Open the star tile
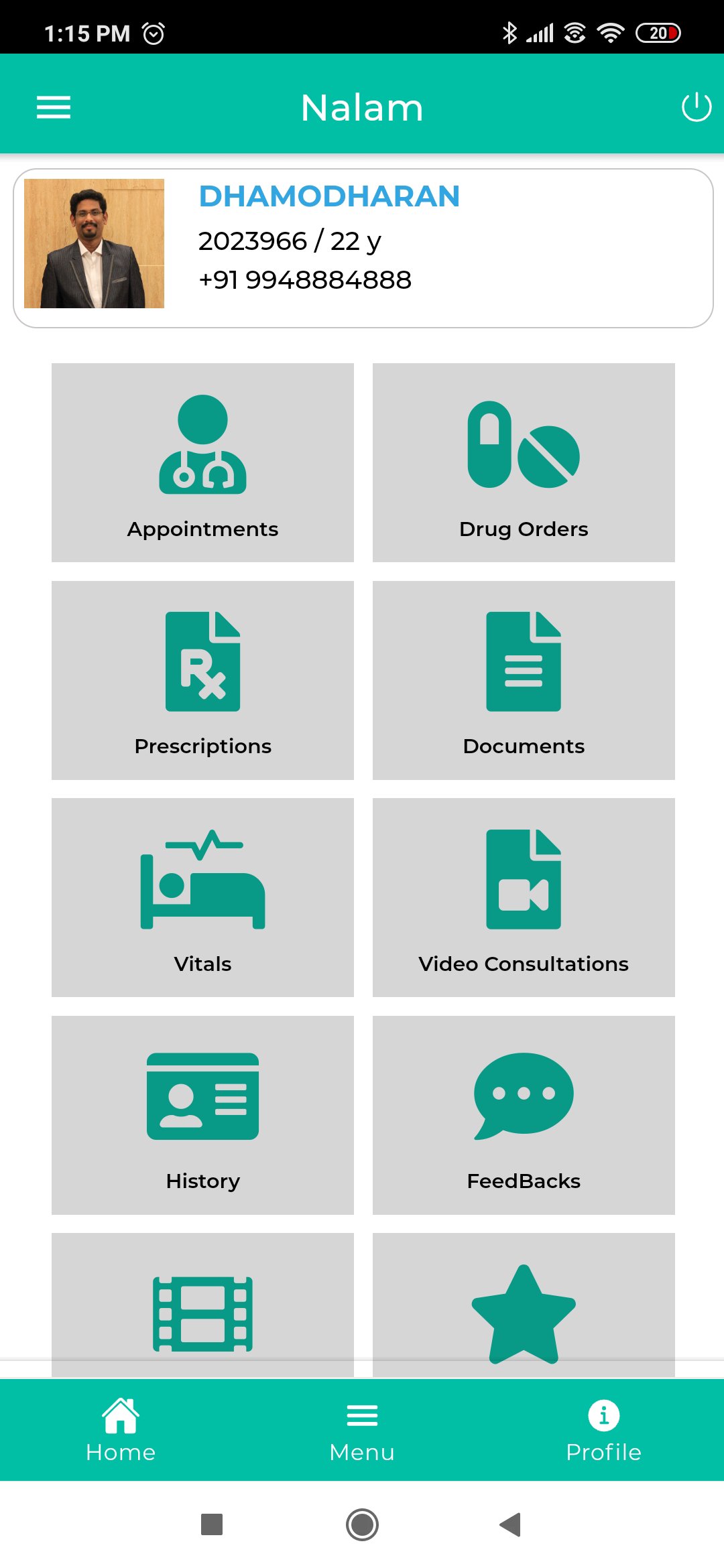The height and width of the screenshot is (1568, 724). click(x=524, y=1305)
